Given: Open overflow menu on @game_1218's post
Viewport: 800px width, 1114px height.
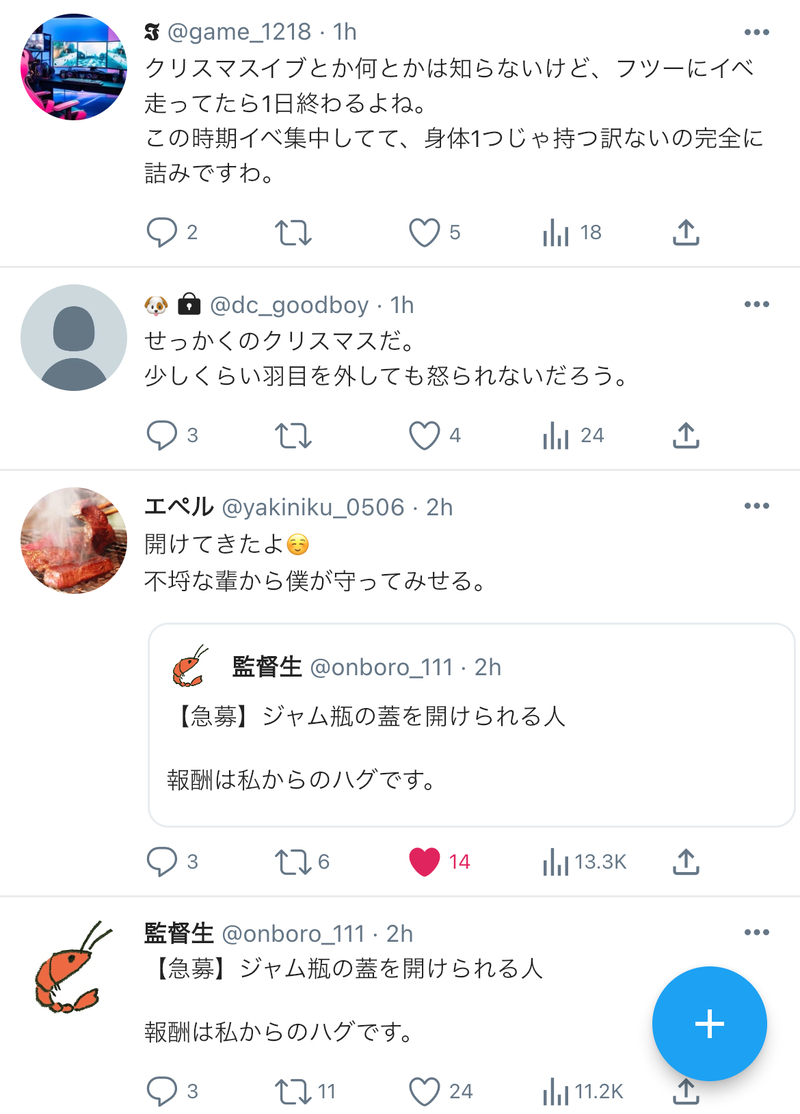Looking at the screenshot, I should pos(757,32).
